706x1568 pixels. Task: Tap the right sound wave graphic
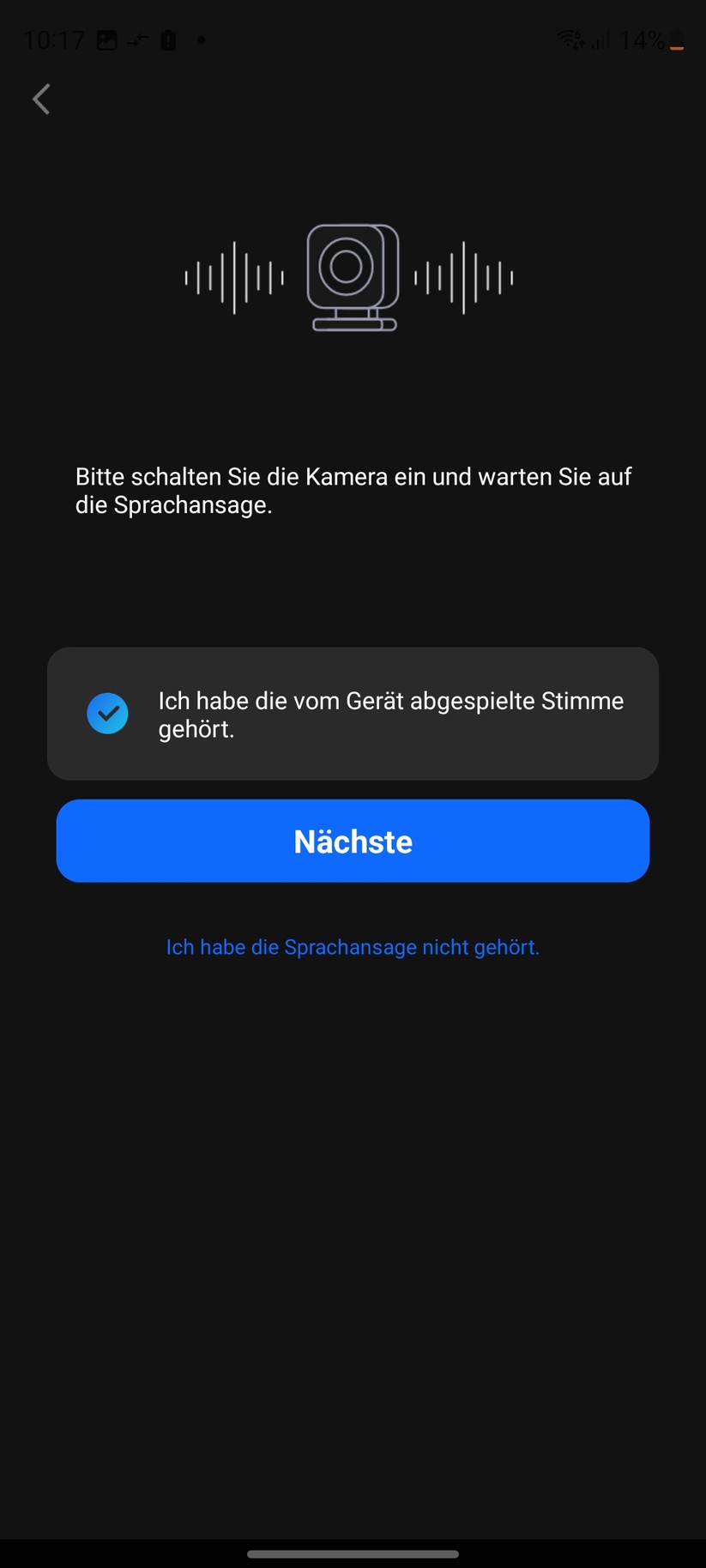pos(465,278)
